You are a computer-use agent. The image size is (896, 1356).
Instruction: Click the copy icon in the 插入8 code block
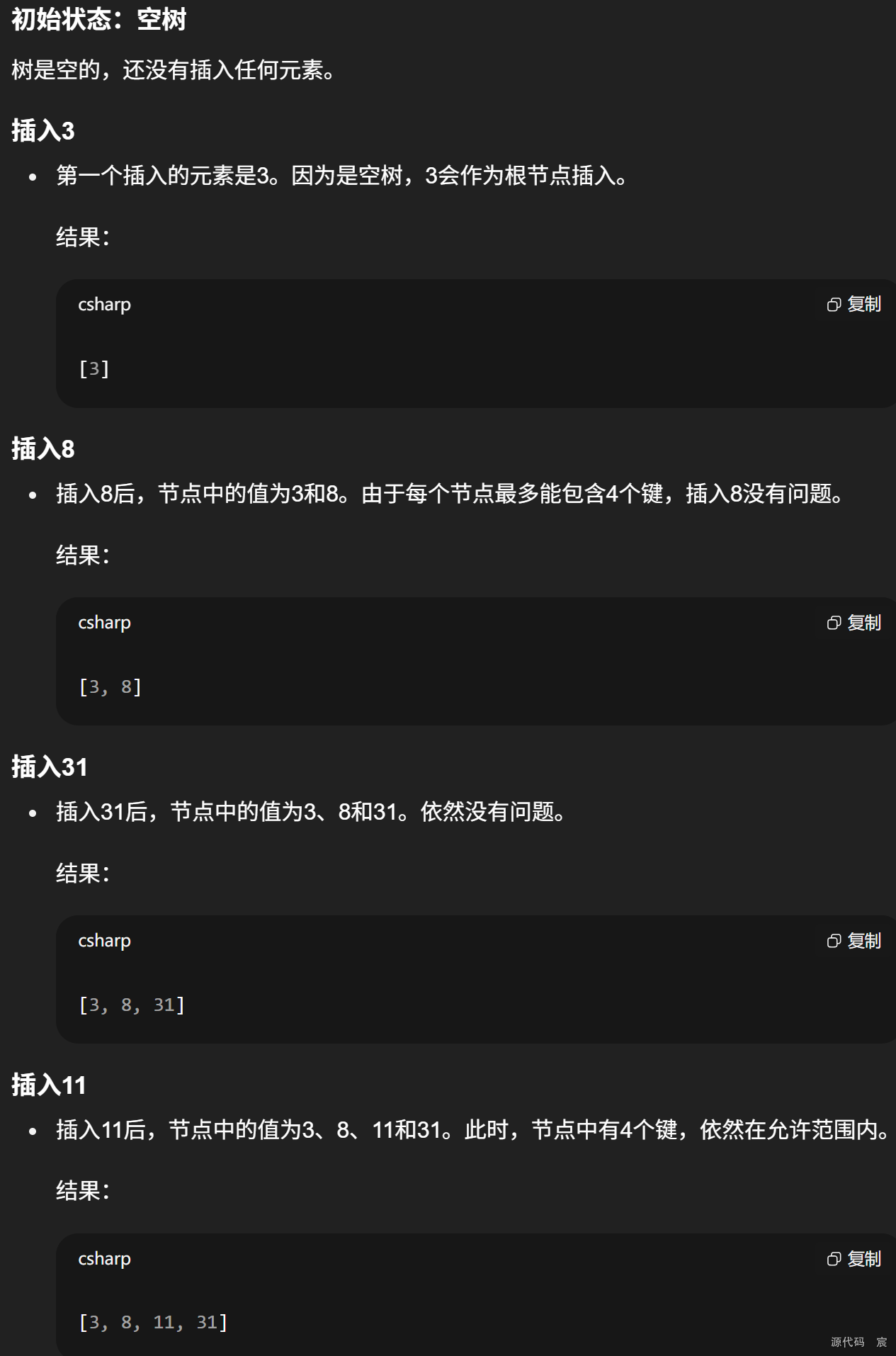[x=833, y=623]
